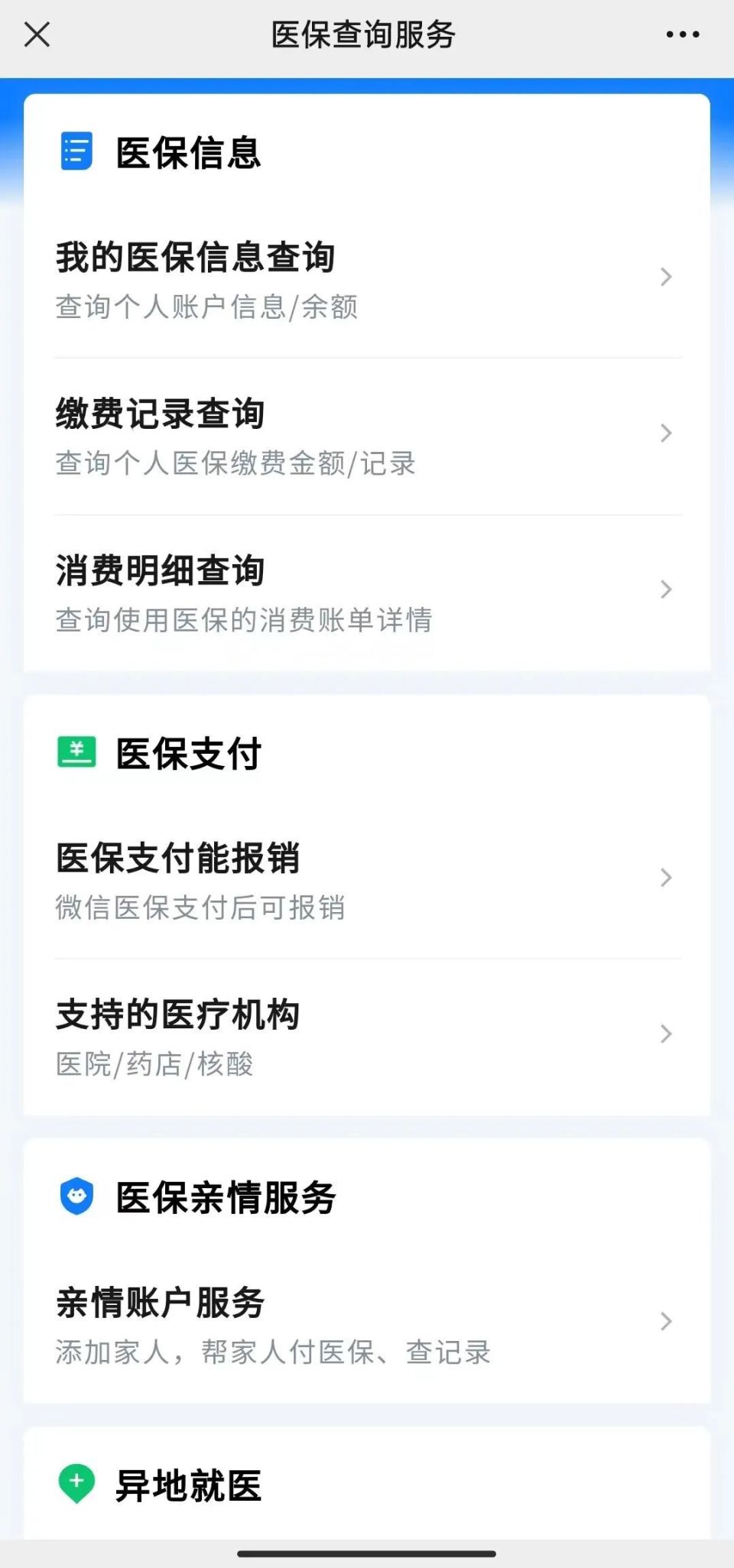Open 消费明细查询 using its arrow
The height and width of the screenshot is (1568, 734).
(664, 590)
